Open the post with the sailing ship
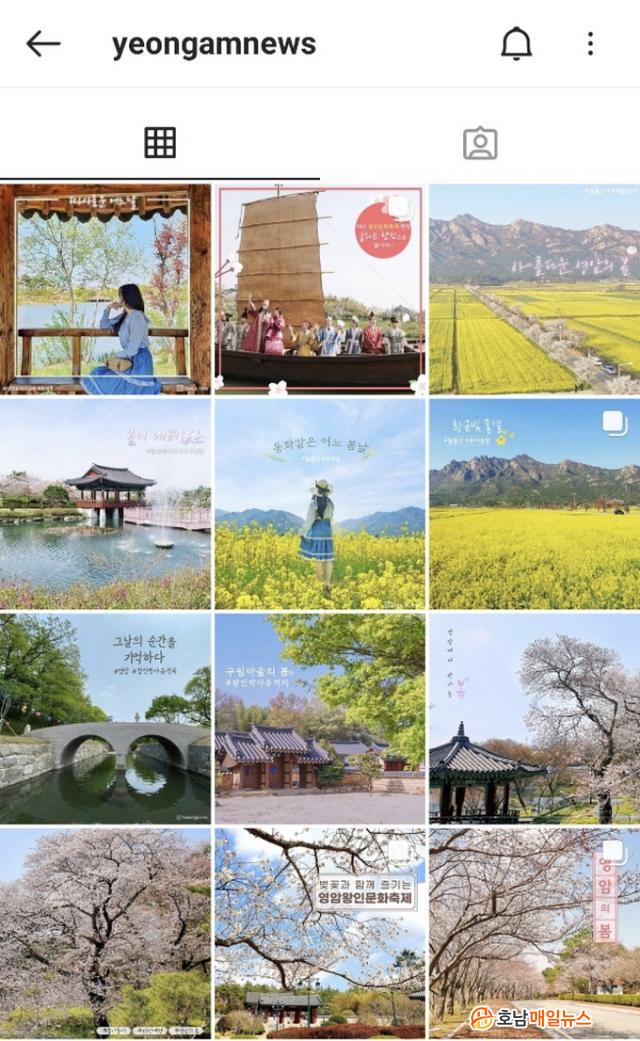This screenshot has height=1041, width=640. pyautogui.click(x=320, y=289)
